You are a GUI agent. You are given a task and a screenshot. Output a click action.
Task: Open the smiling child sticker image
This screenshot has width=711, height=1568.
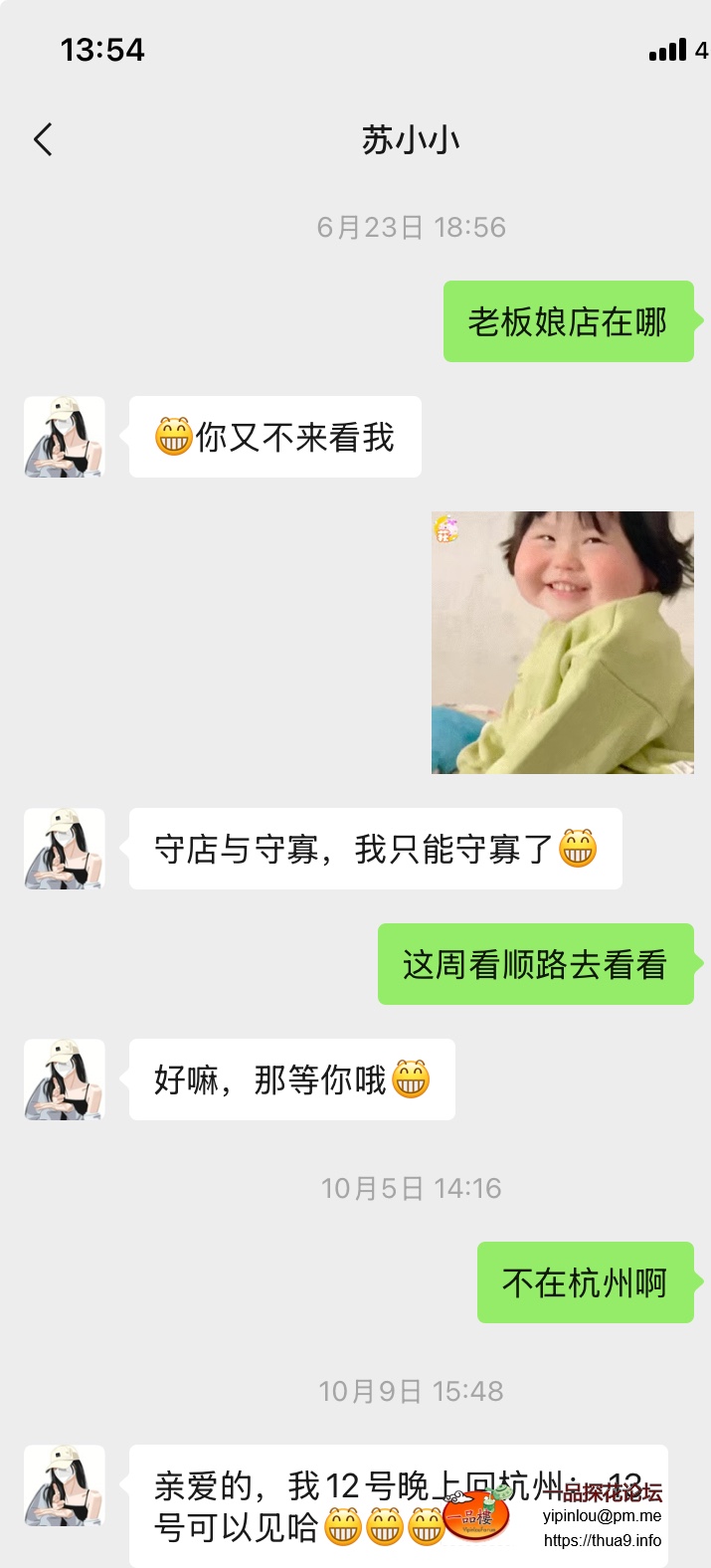[x=562, y=643]
